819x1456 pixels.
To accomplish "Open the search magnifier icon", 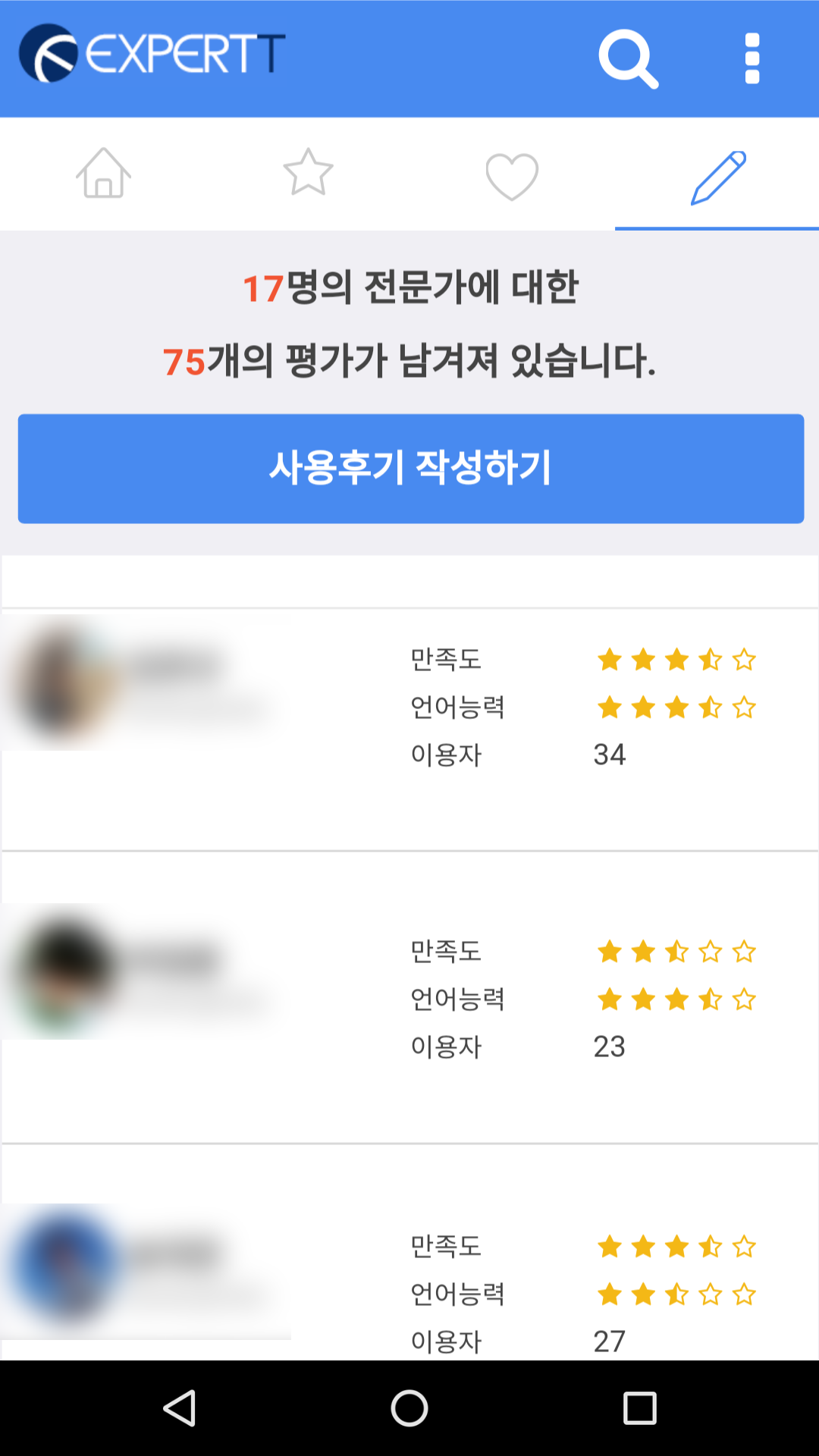I will pyautogui.click(x=628, y=58).
